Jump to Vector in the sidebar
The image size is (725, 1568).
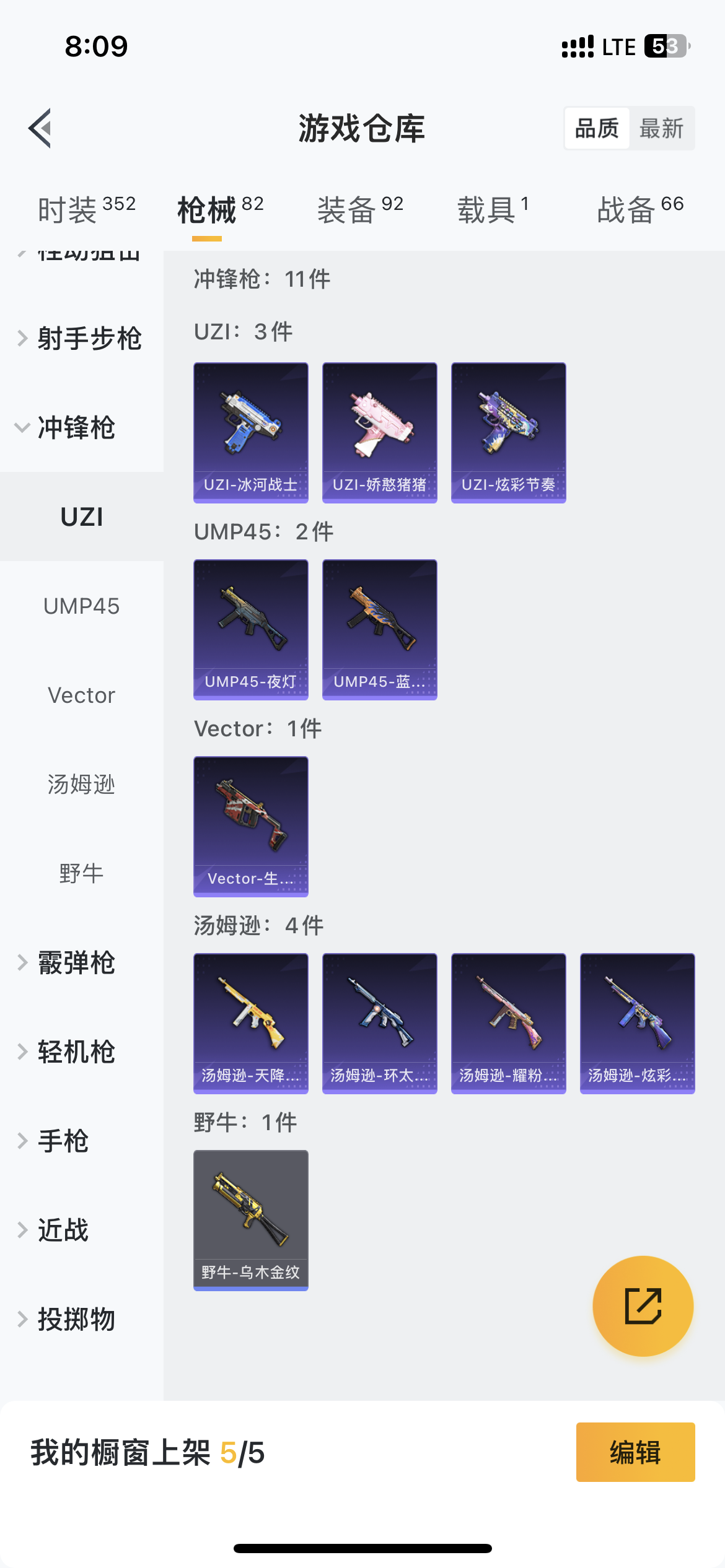(82, 695)
